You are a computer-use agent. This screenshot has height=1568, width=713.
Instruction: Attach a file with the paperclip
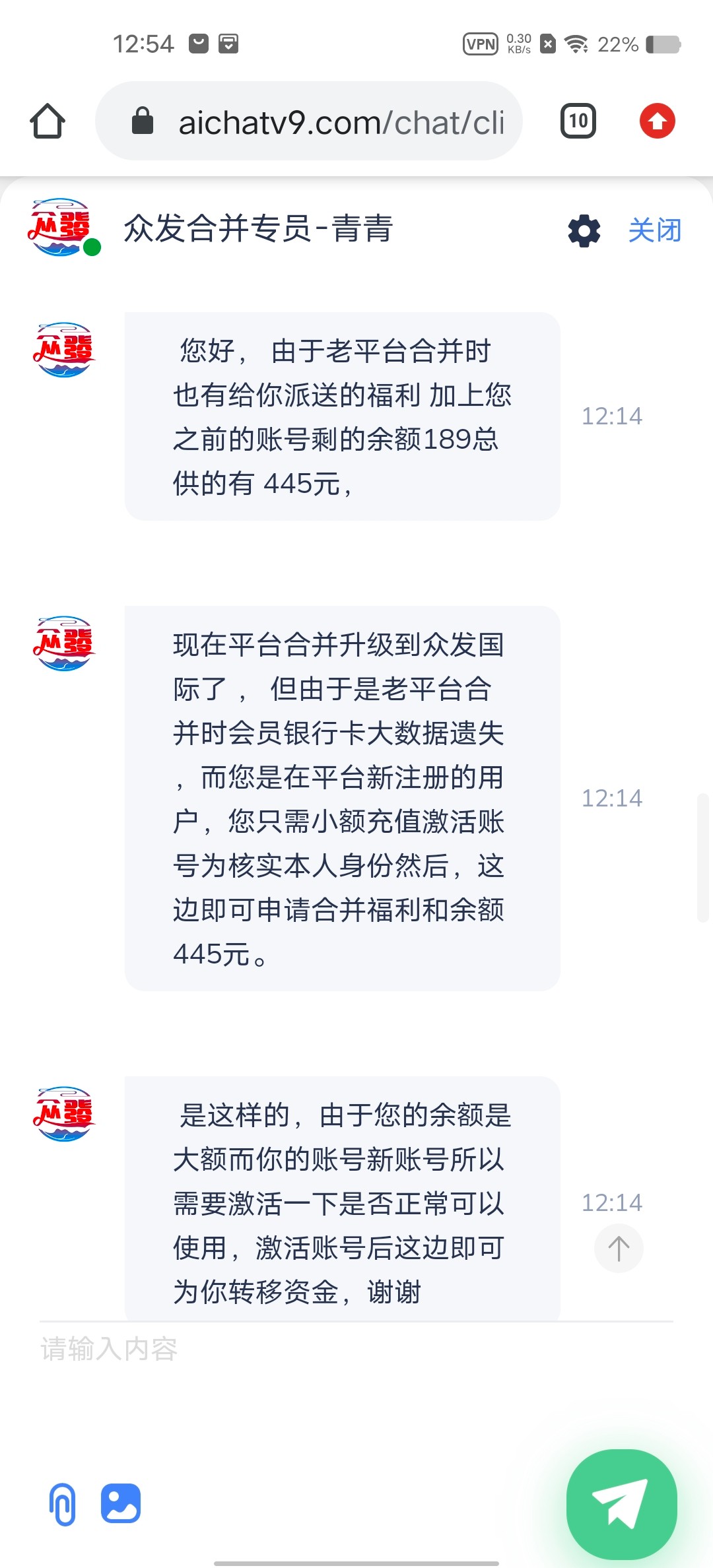pyautogui.click(x=63, y=1504)
